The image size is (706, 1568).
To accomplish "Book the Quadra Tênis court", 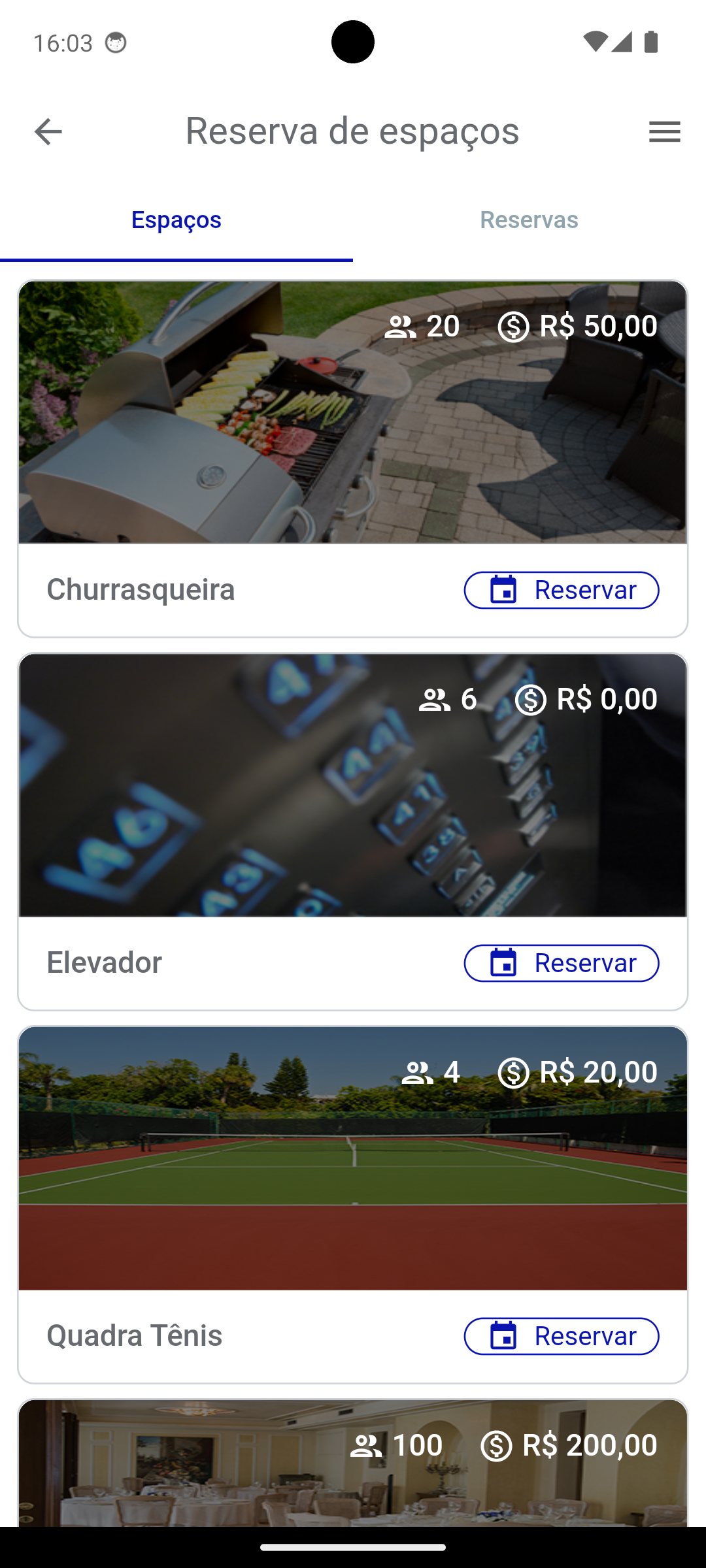I will (x=562, y=1336).
